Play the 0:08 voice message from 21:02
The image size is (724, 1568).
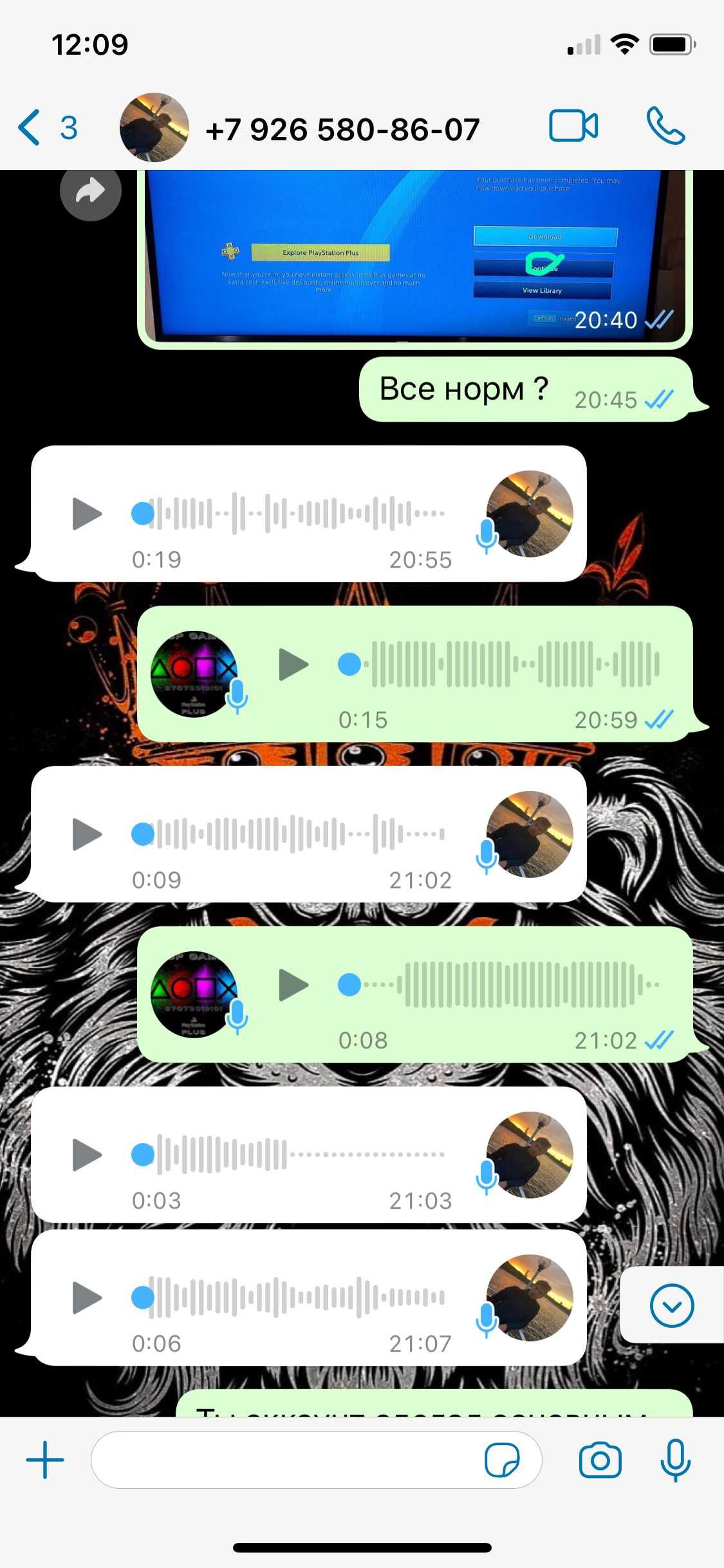tap(293, 985)
